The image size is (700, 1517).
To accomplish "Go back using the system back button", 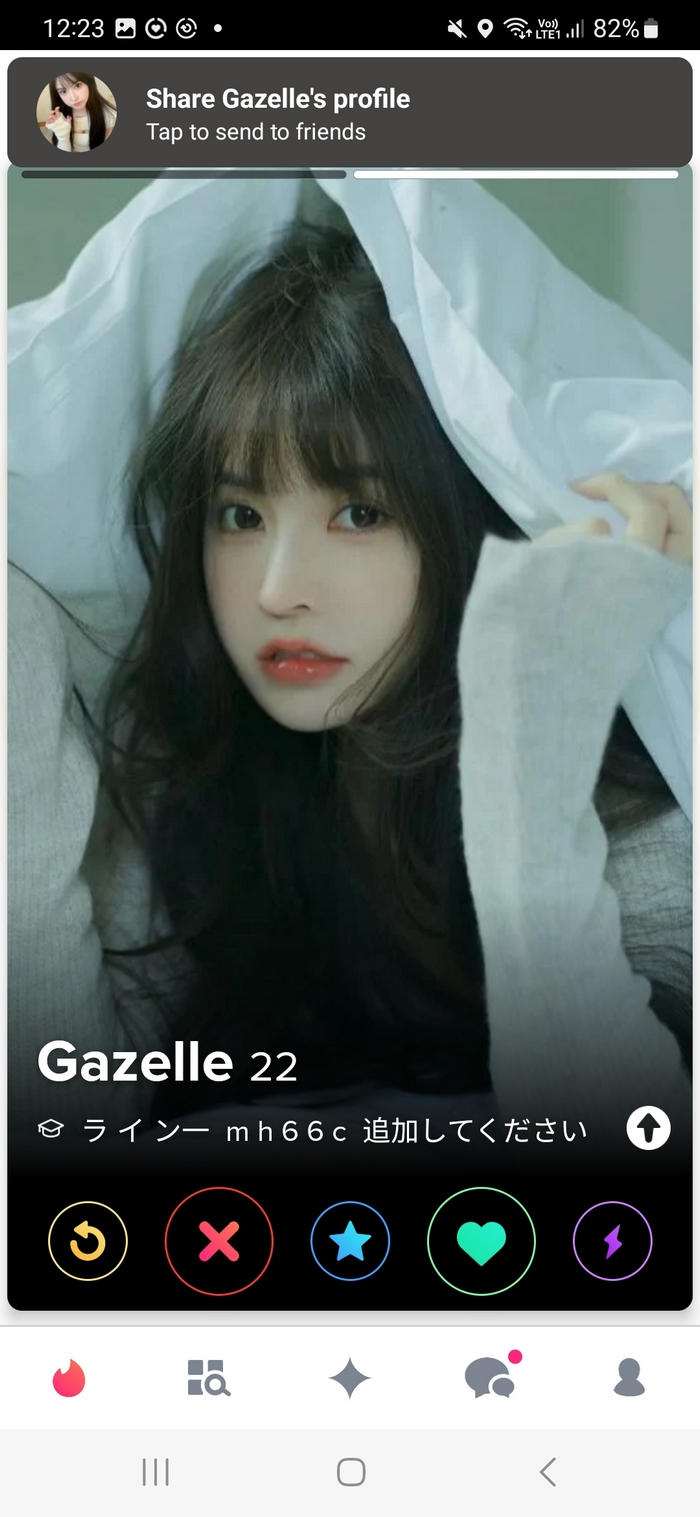I will (x=547, y=1472).
